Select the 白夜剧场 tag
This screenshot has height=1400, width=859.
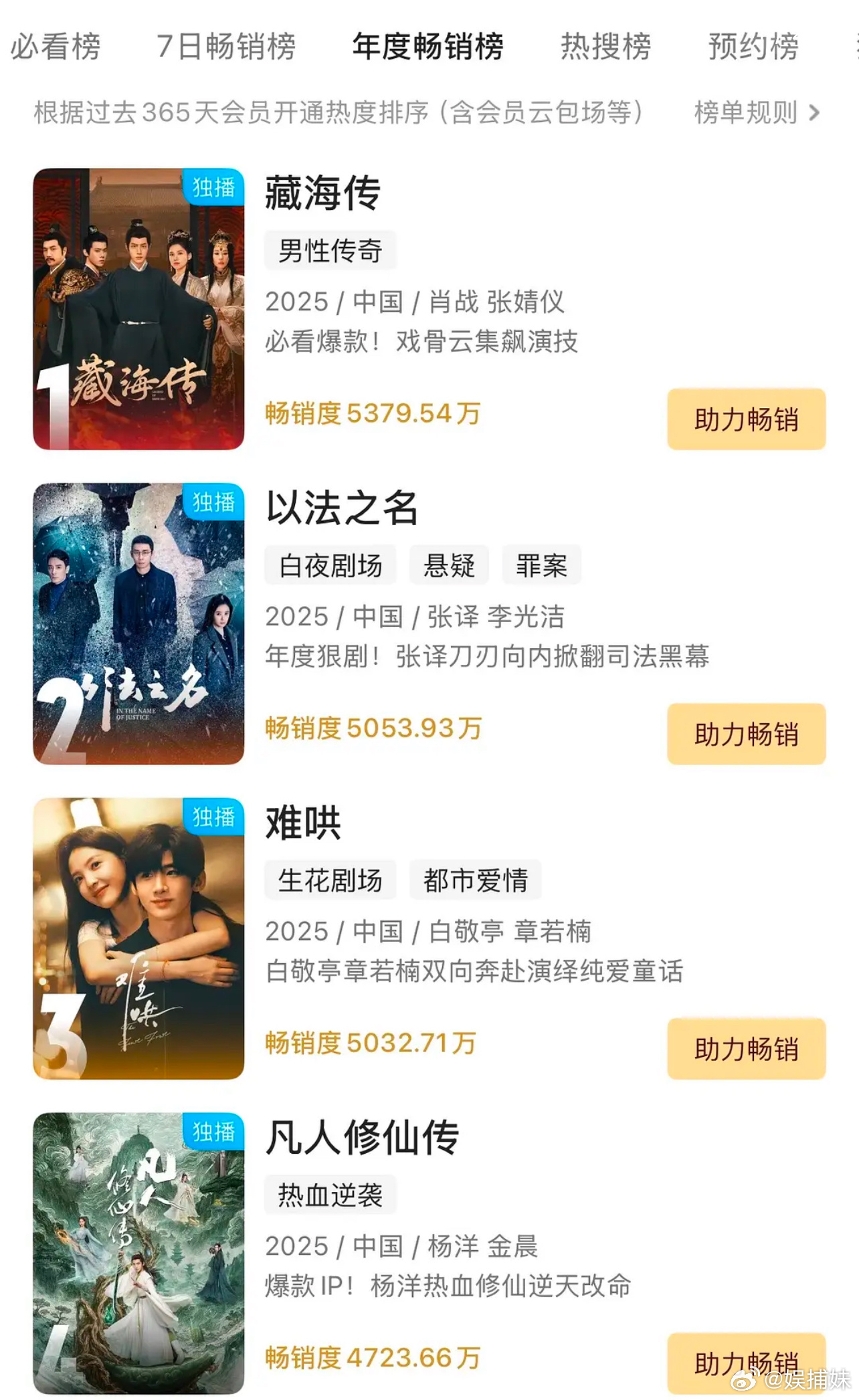[330, 565]
